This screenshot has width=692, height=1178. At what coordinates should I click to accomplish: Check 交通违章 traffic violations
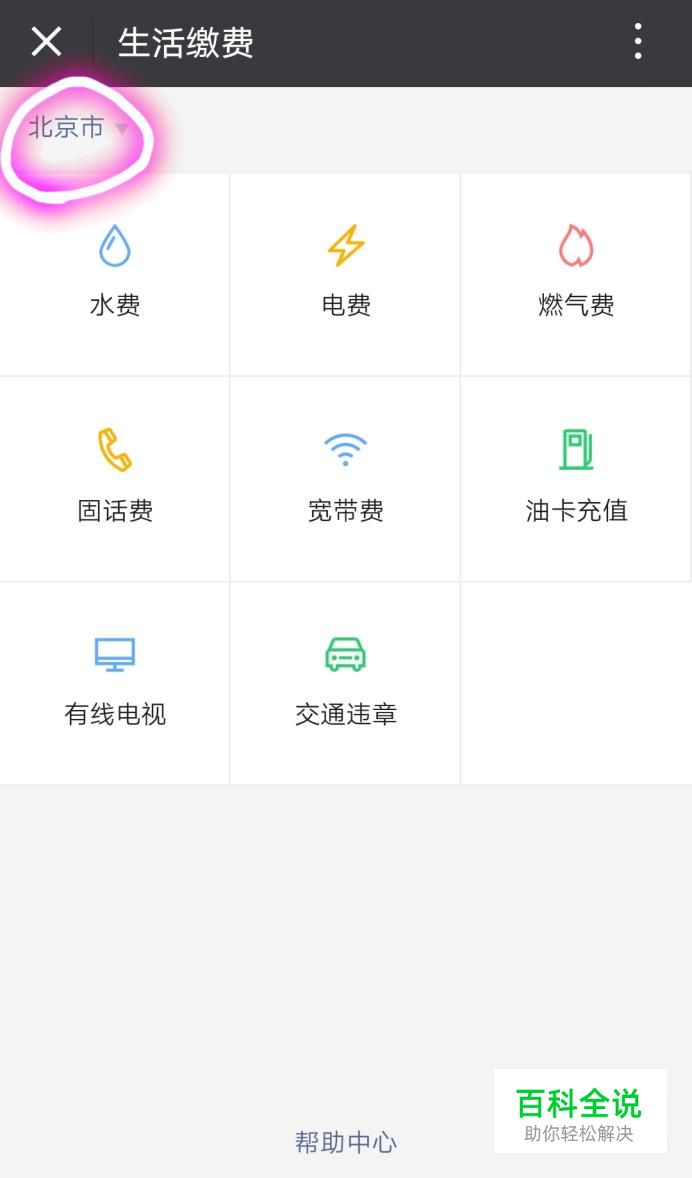pos(346,683)
